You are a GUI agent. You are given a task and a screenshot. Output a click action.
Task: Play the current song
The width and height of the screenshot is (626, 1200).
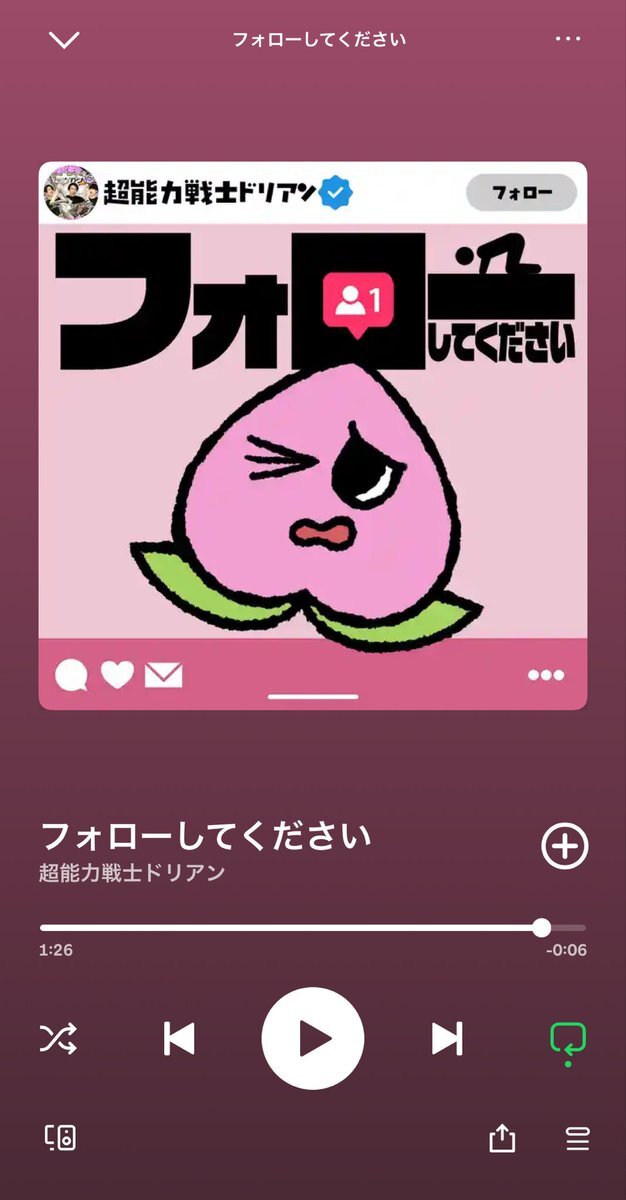313,1039
